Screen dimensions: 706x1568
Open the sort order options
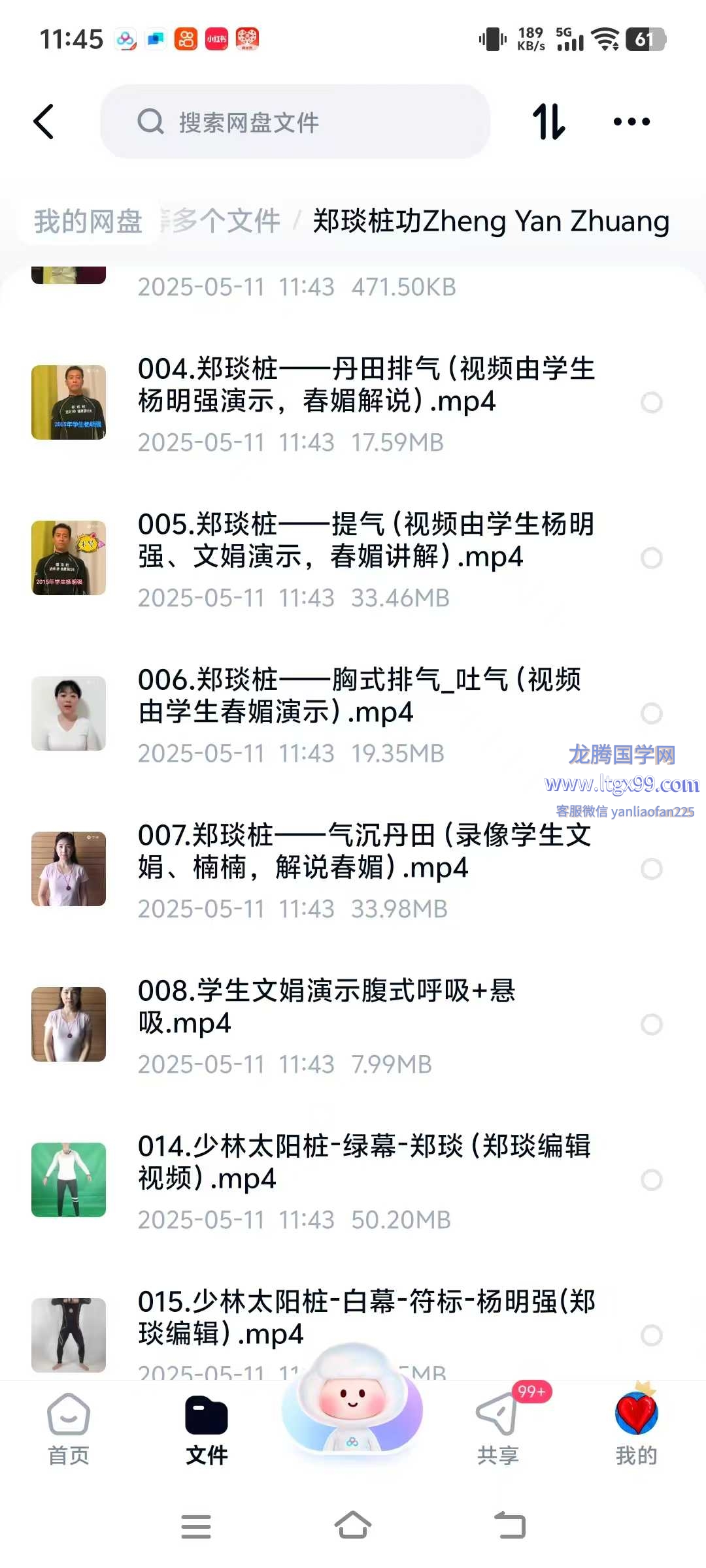(548, 122)
